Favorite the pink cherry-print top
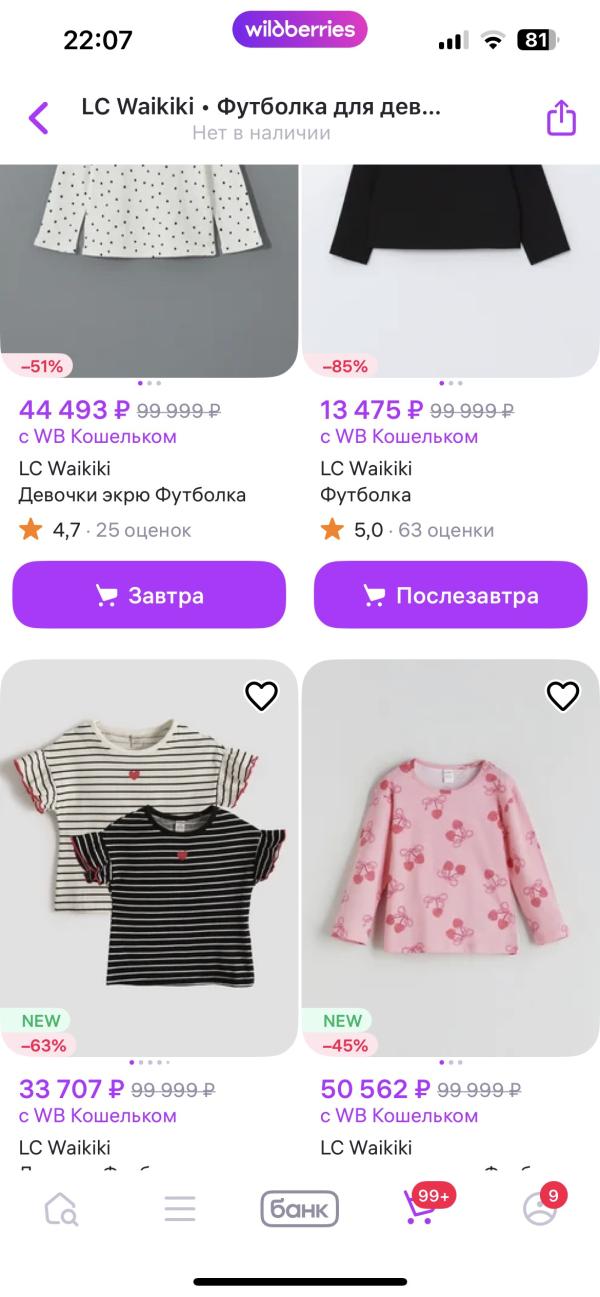 click(563, 696)
